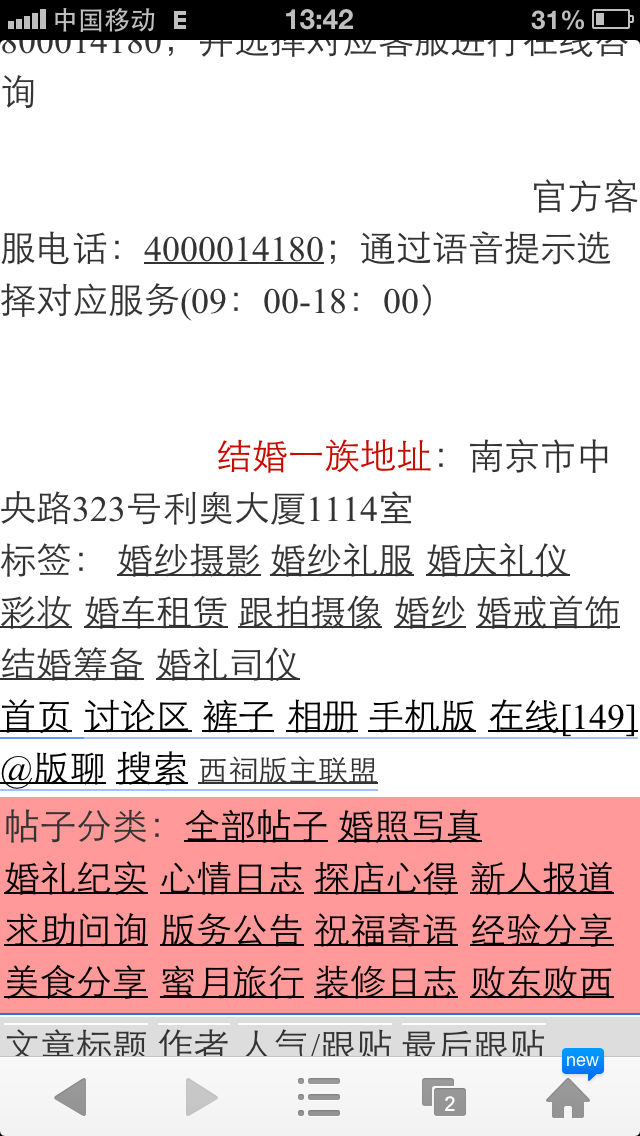Viewport: 640px width, 1136px height.
Task: Open the browser menu list icon
Action: 319,1098
